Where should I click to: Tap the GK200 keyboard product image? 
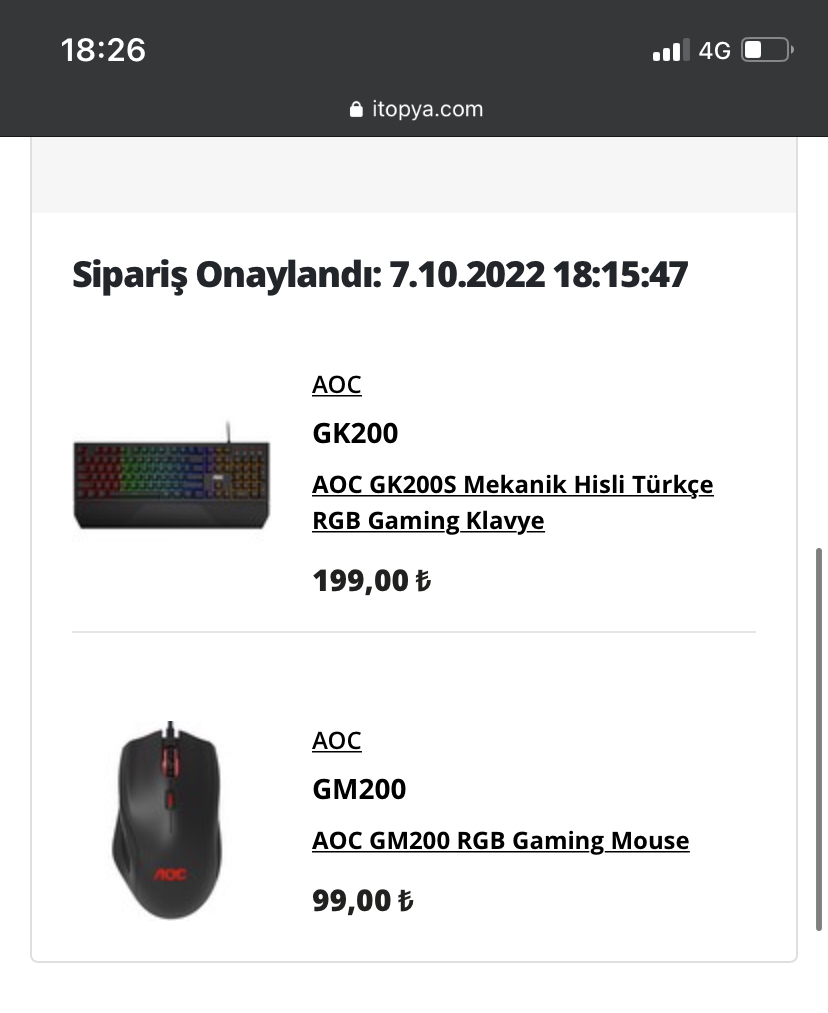(x=171, y=480)
